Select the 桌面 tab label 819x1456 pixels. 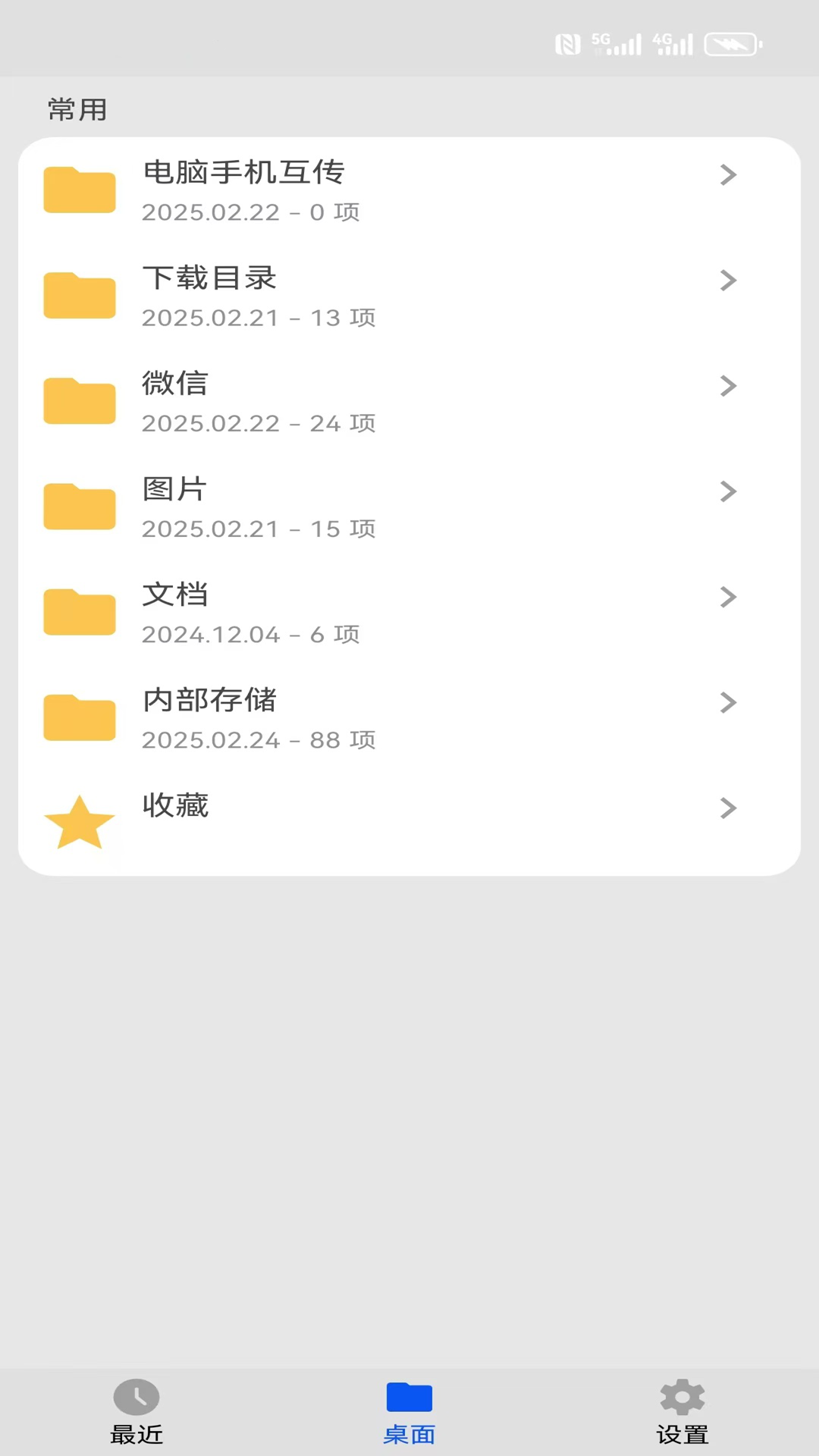click(x=409, y=1433)
